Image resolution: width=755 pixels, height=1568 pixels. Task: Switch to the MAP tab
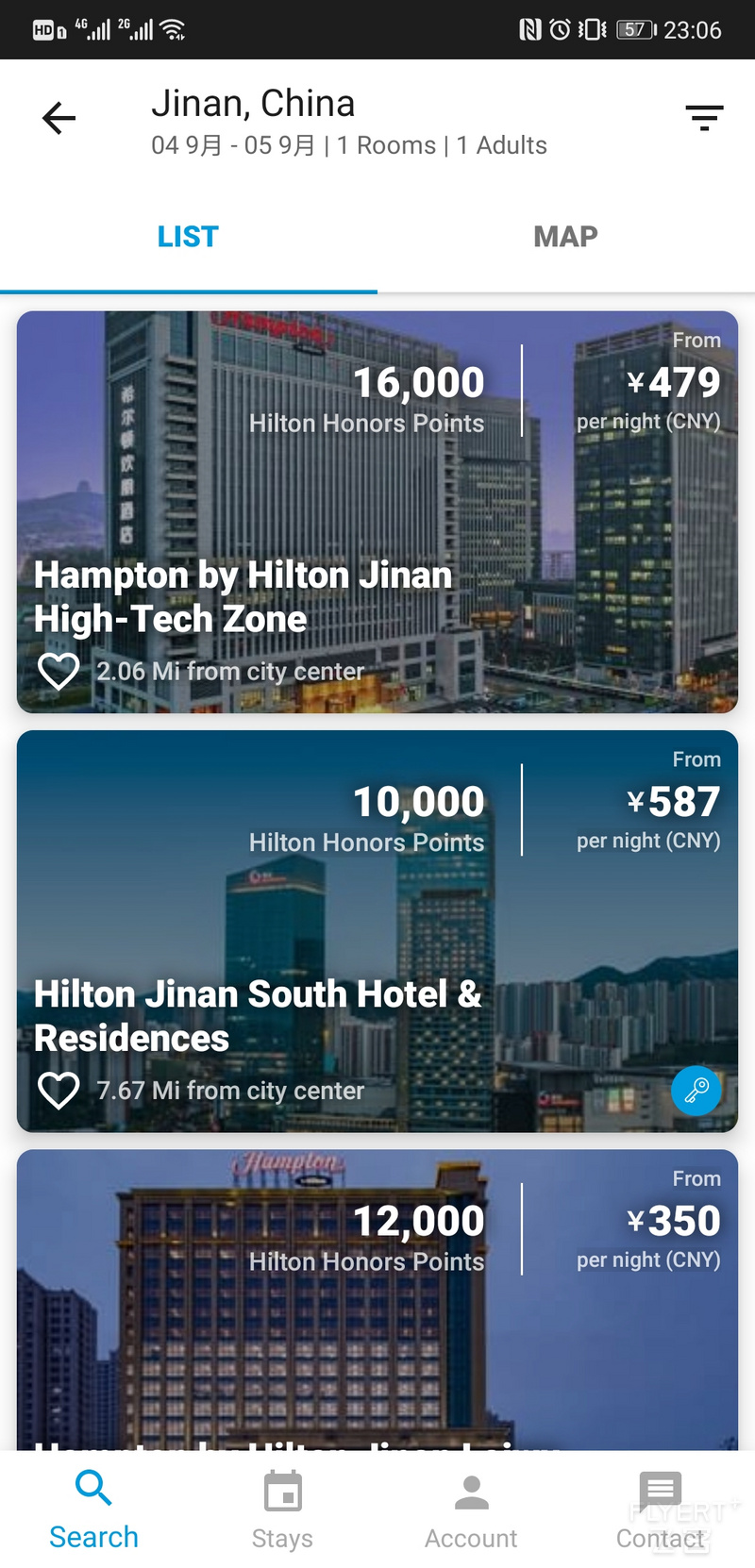pos(566,237)
